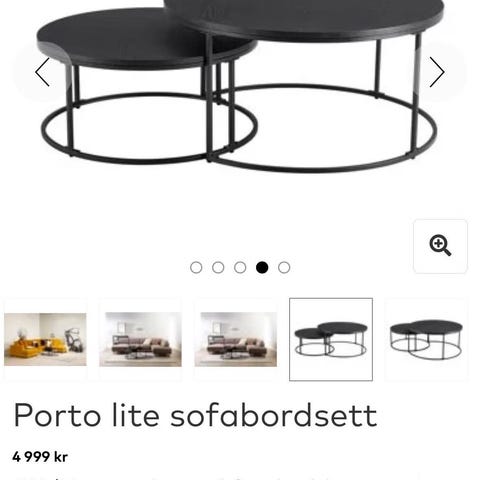Open the second thumbnail with brown sofa
The height and width of the screenshot is (480, 480).
coord(141,339)
